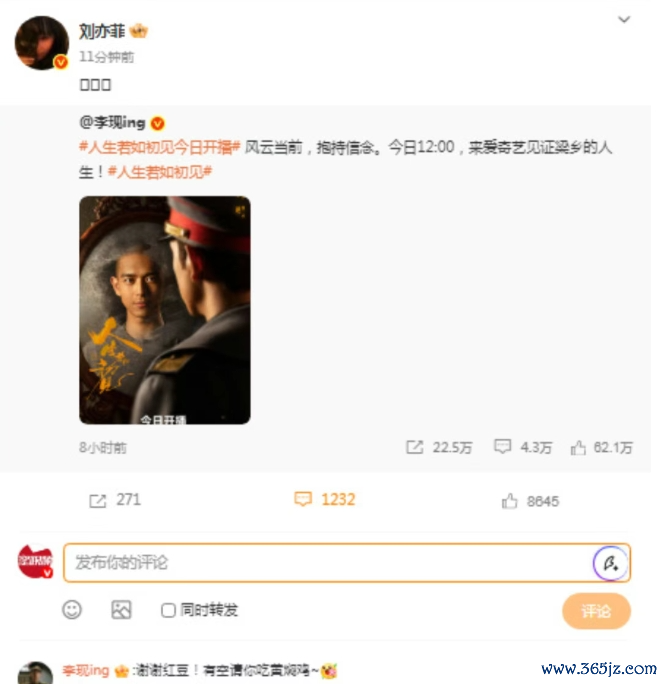Open the AI writing icon in comment box
Image resolution: width=664 pixels, height=684 pixels.
click(x=610, y=563)
